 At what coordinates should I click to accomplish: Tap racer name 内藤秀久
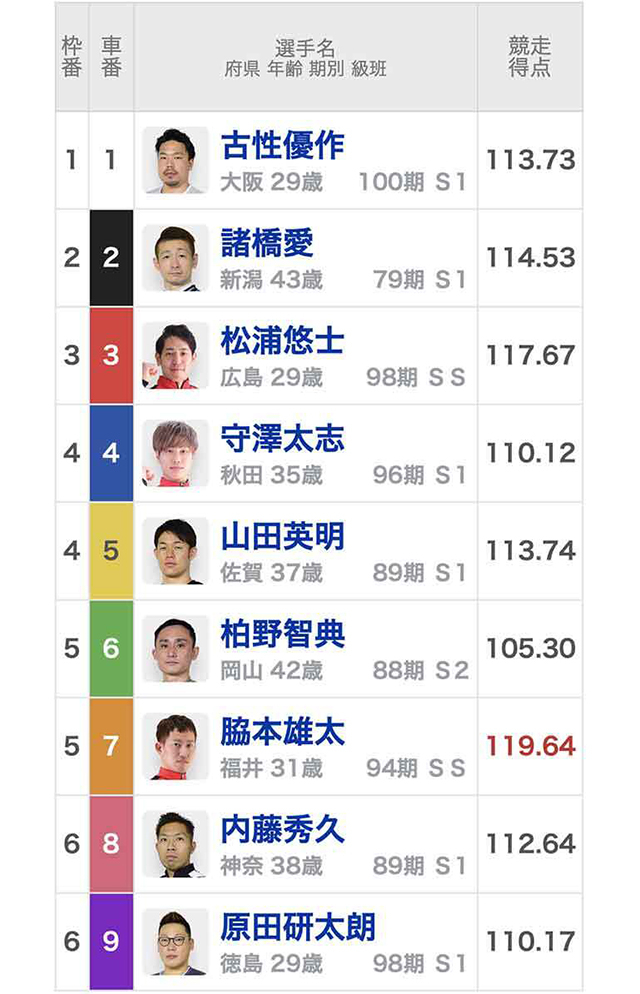282,830
